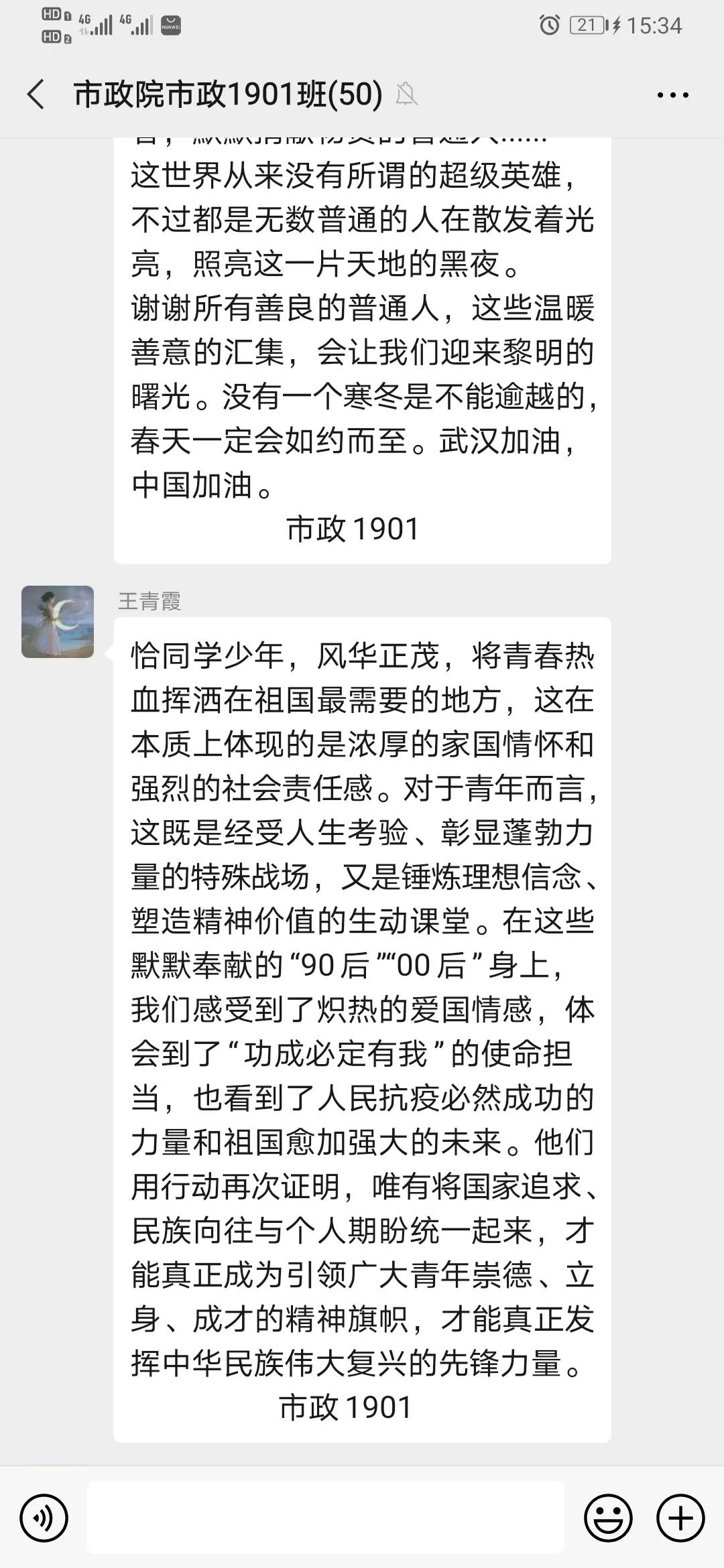Screen dimensions: 724x1568
Task: Open the plus attachment menu
Action: tap(680, 1518)
